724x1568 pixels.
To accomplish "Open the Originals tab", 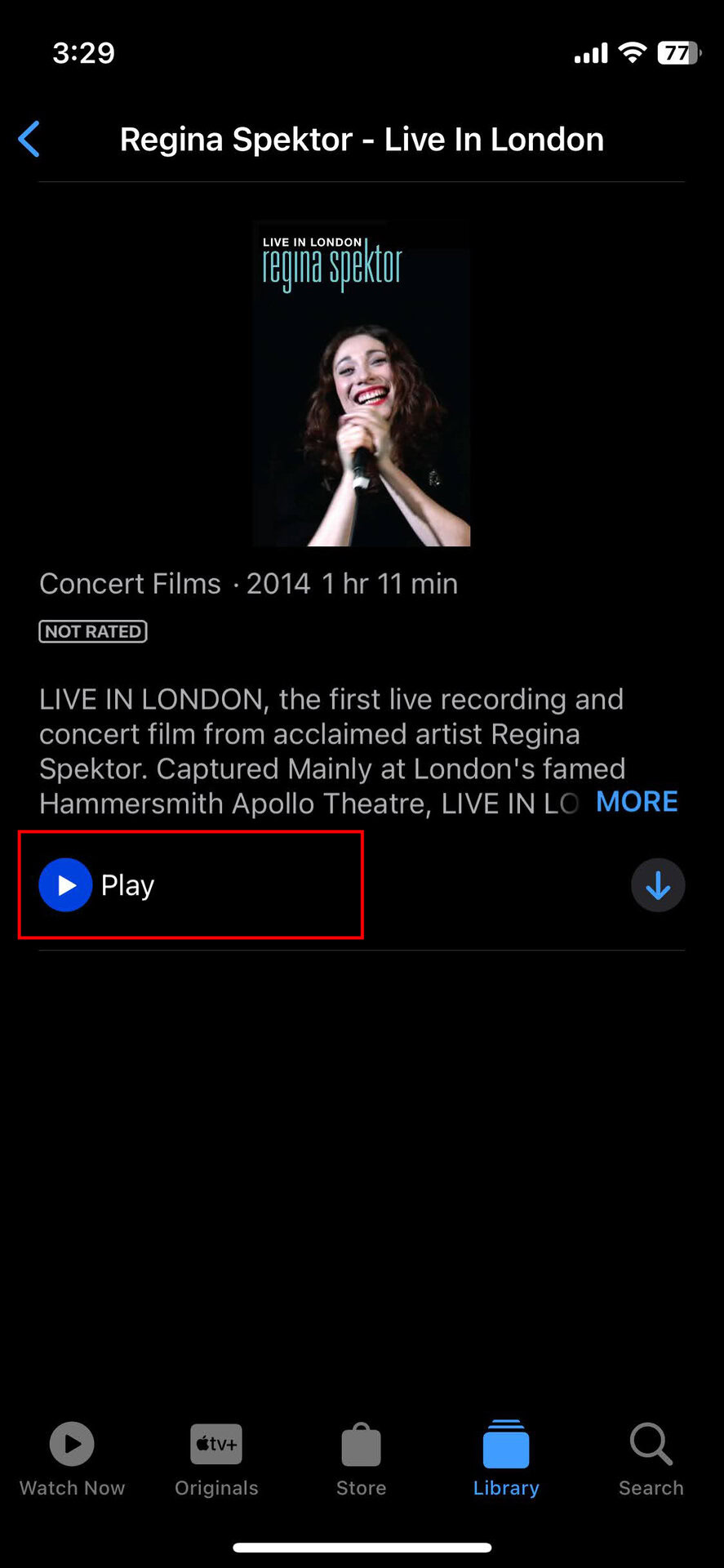I will point(216,1459).
